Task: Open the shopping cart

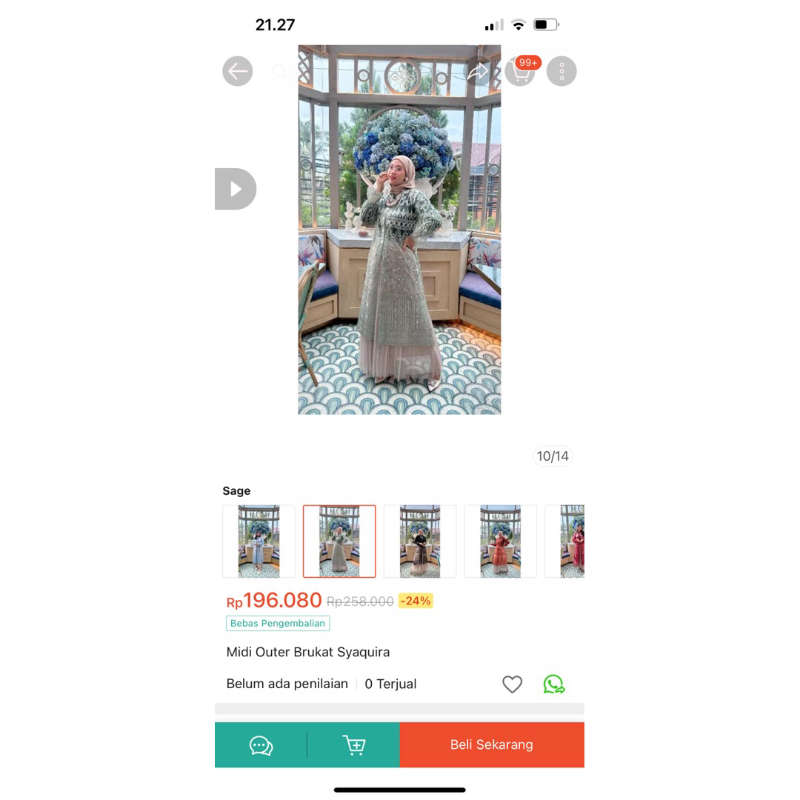Action: 520,71
